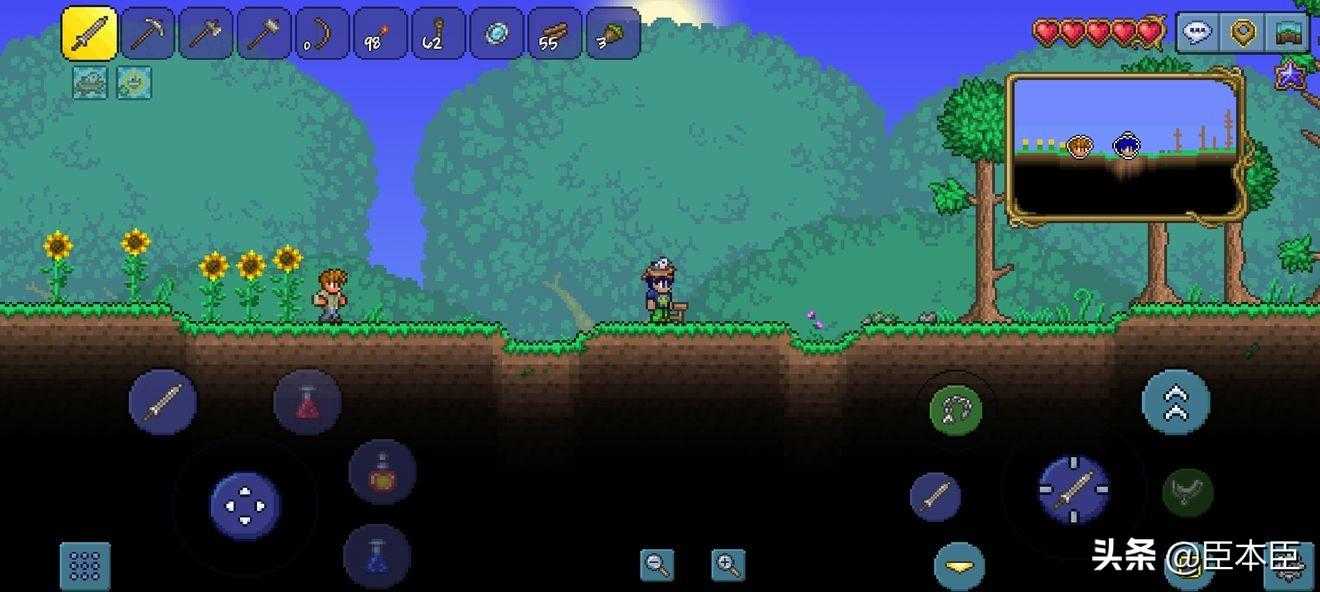Image resolution: width=1320 pixels, height=592 pixels.
Task: Open the map pin button
Action: coord(1243,33)
